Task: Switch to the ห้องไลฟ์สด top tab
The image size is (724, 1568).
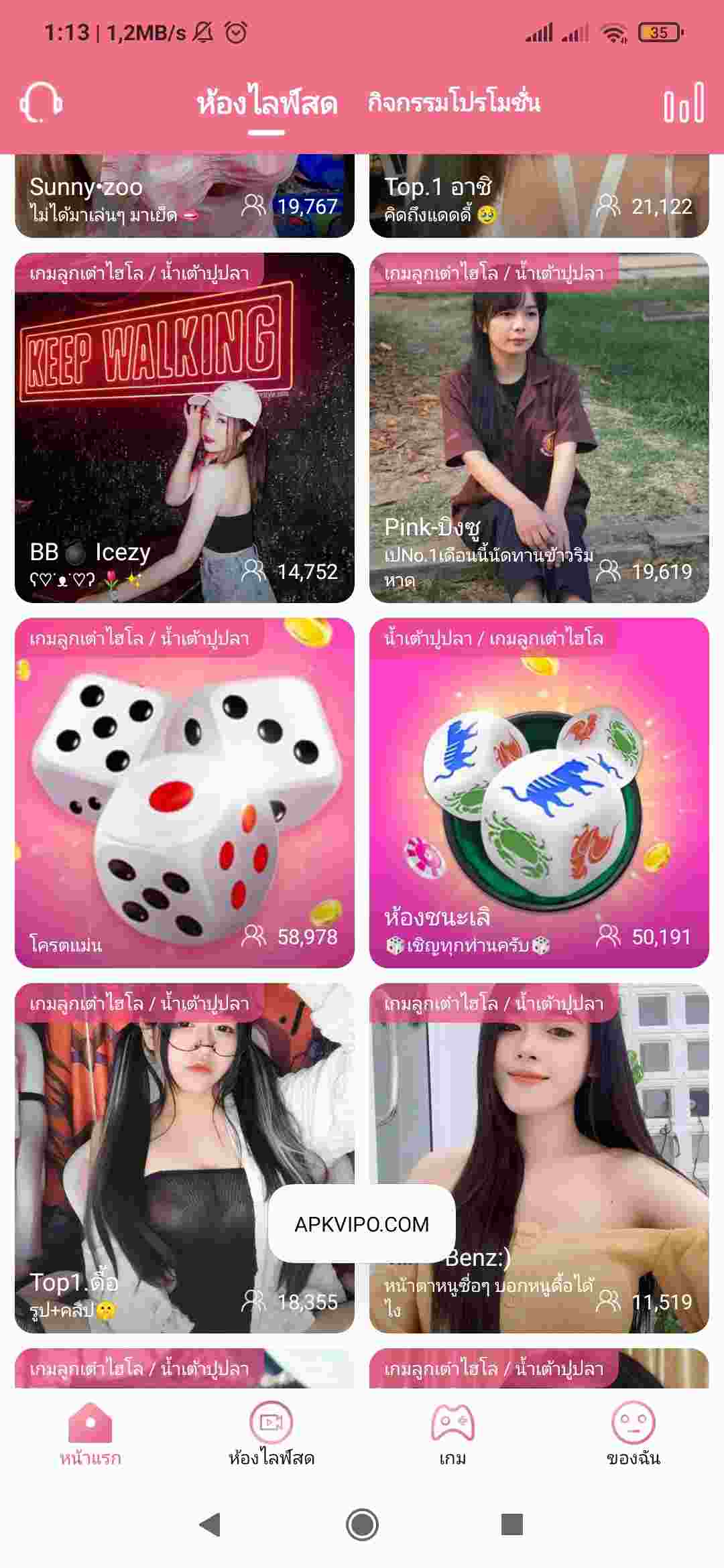Action: [x=266, y=104]
